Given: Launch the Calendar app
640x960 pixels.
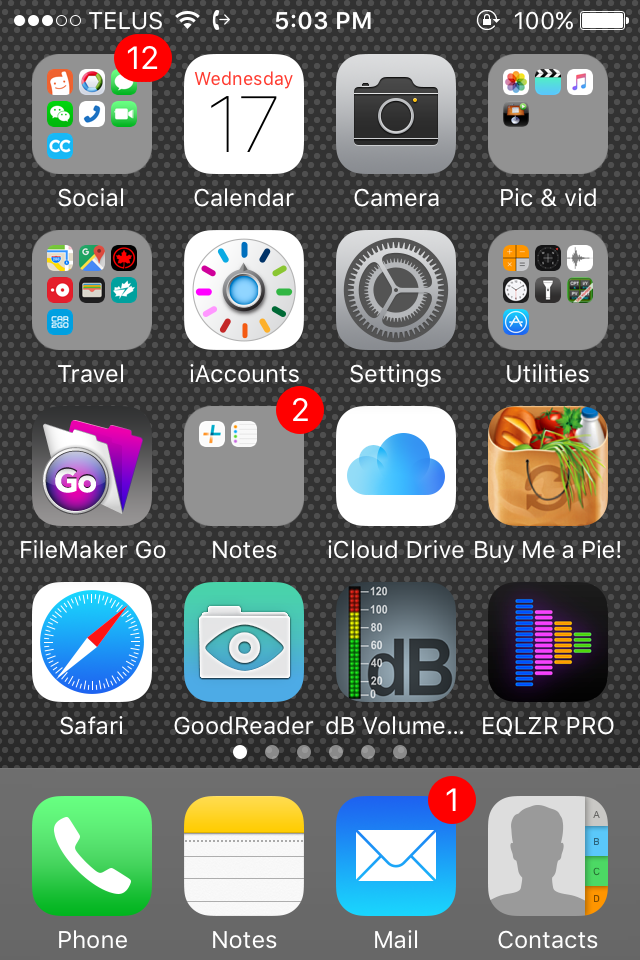Looking at the screenshot, I should [x=244, y=114].
